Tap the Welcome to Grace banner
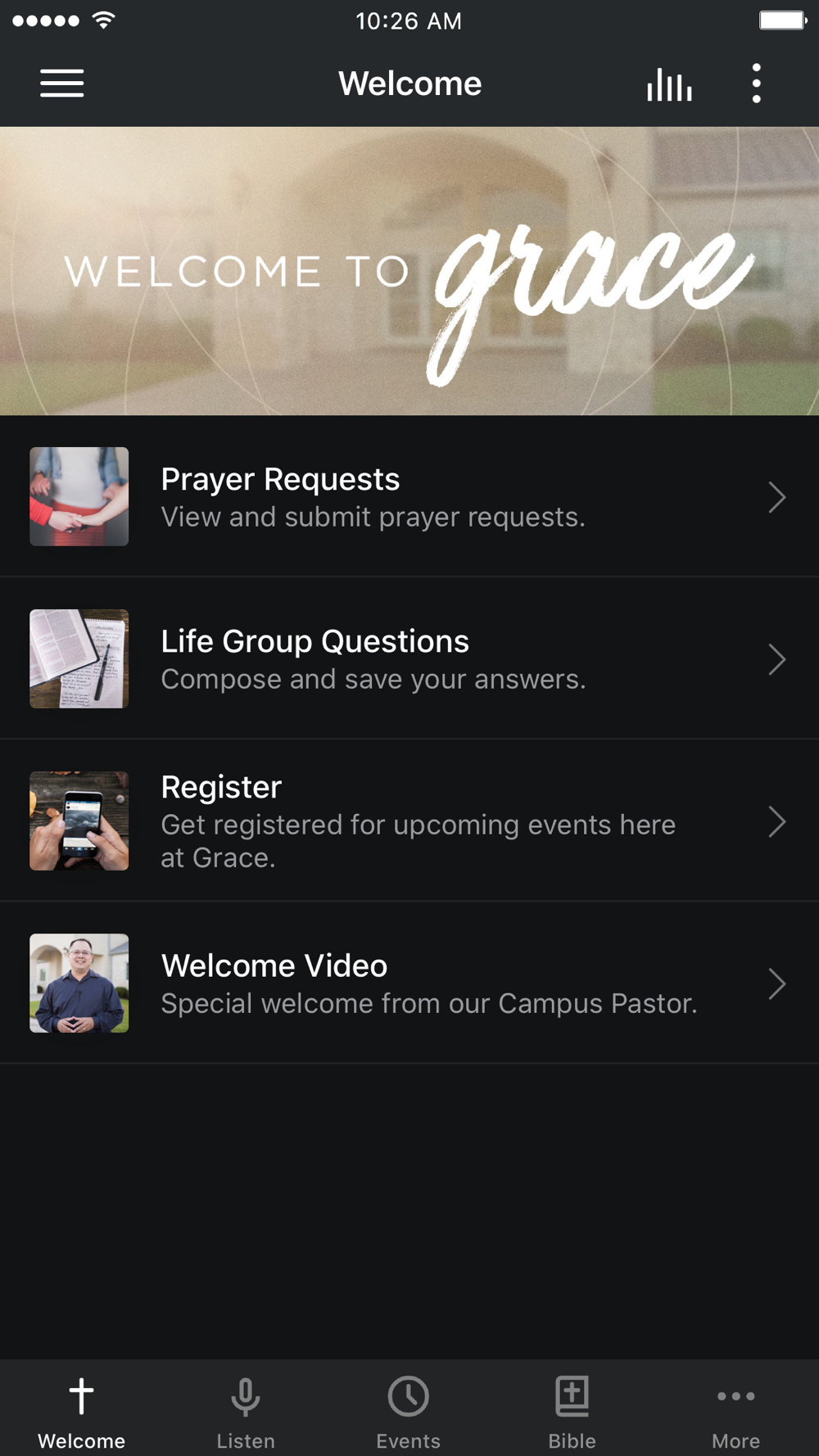 click(409, 271)
